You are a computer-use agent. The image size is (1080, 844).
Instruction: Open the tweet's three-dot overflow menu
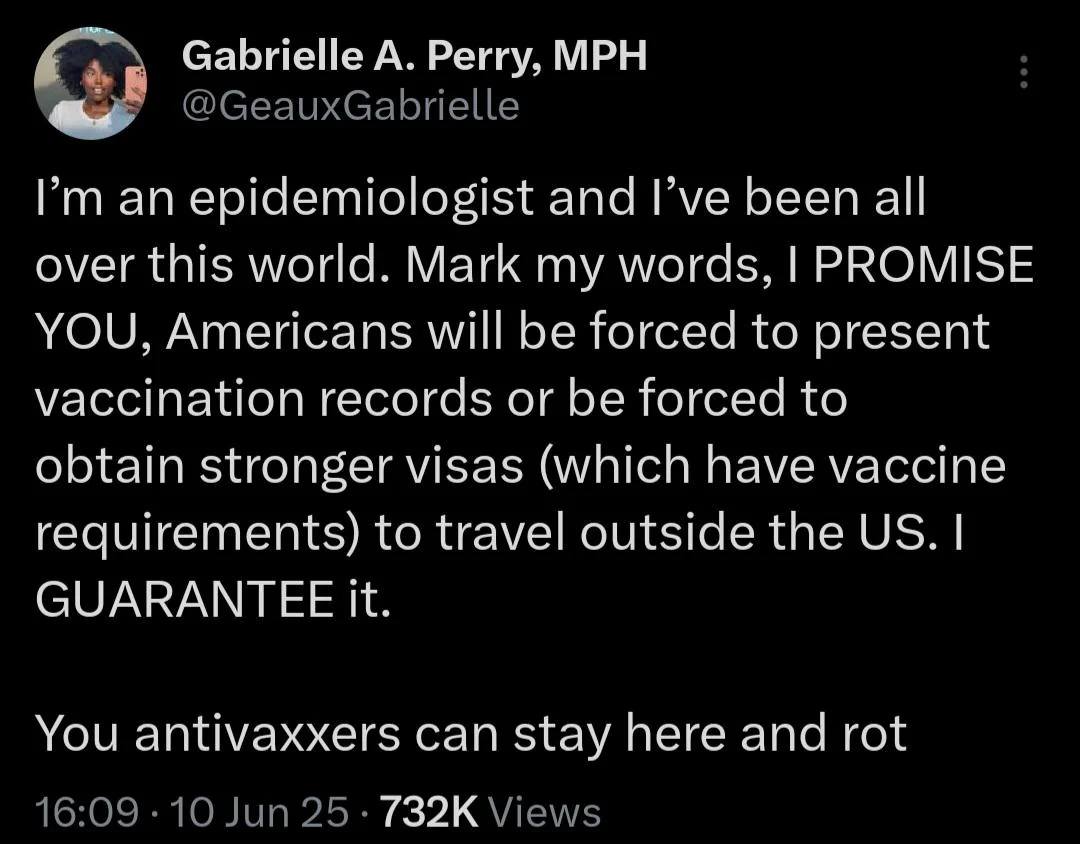pyautogui.click(x=1023, y=73)
